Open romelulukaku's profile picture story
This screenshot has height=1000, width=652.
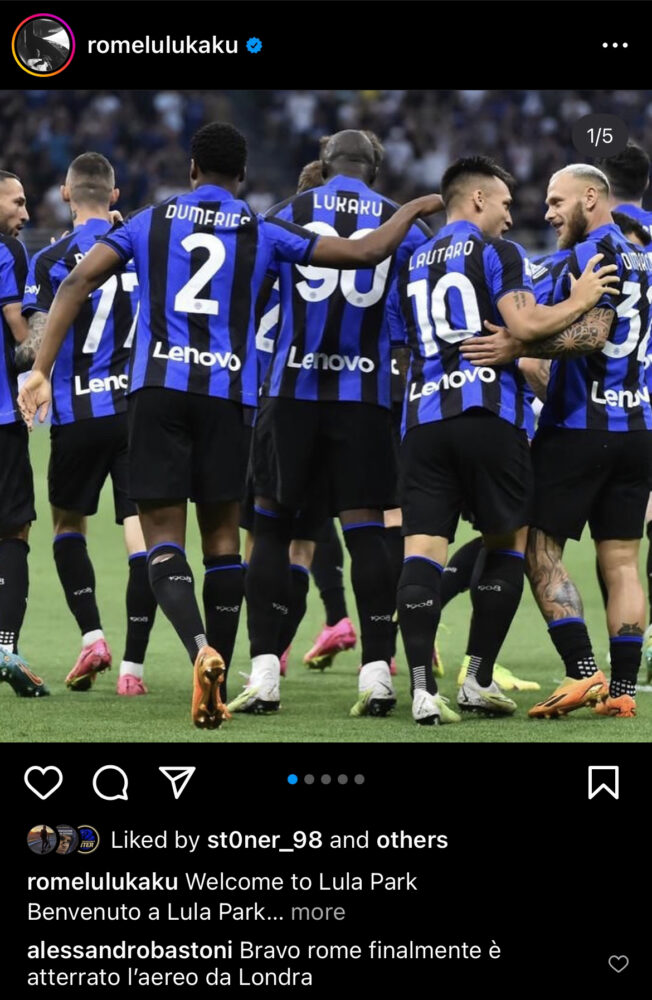(x=43, y=45)
